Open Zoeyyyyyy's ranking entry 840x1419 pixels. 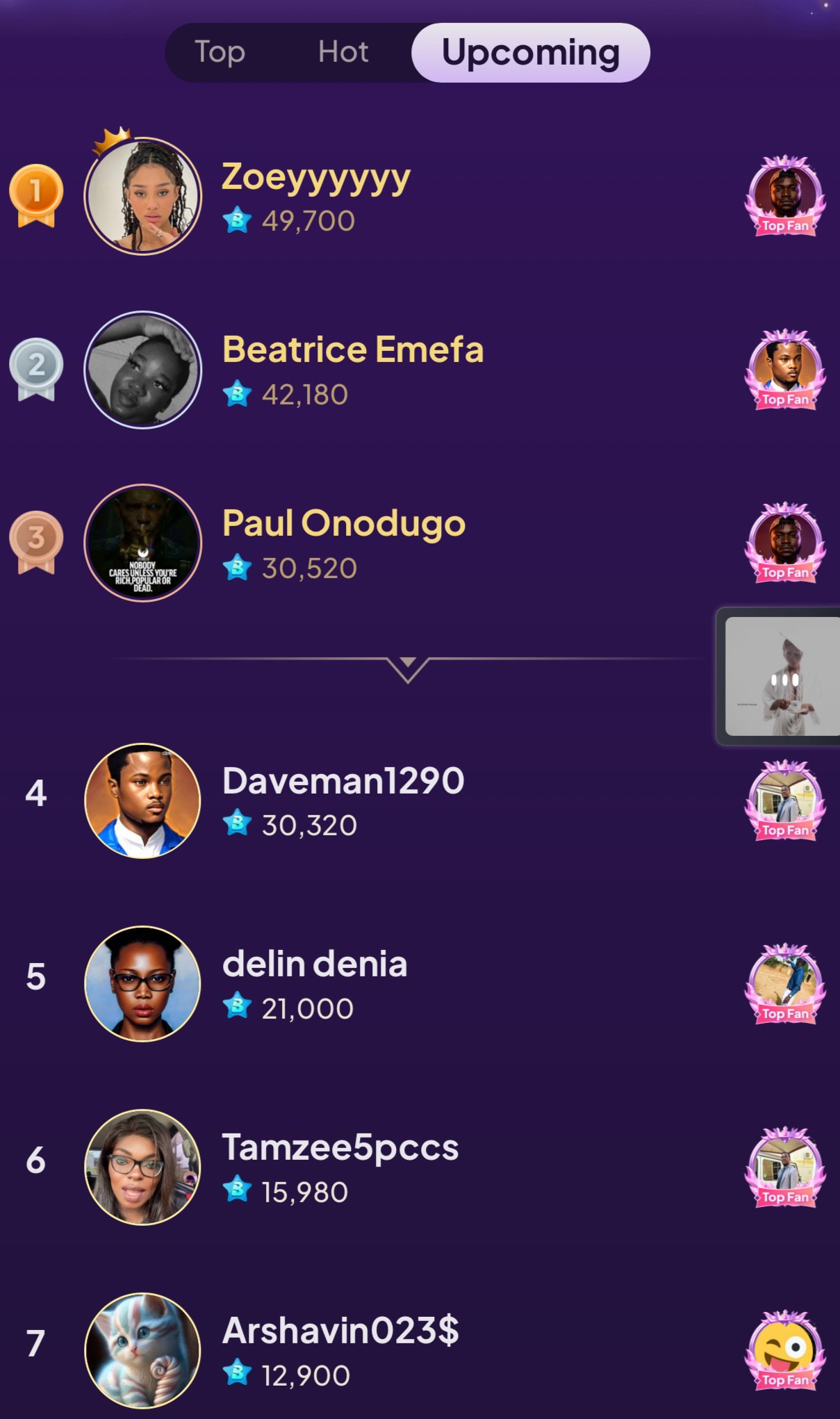[x=316, y=197]
